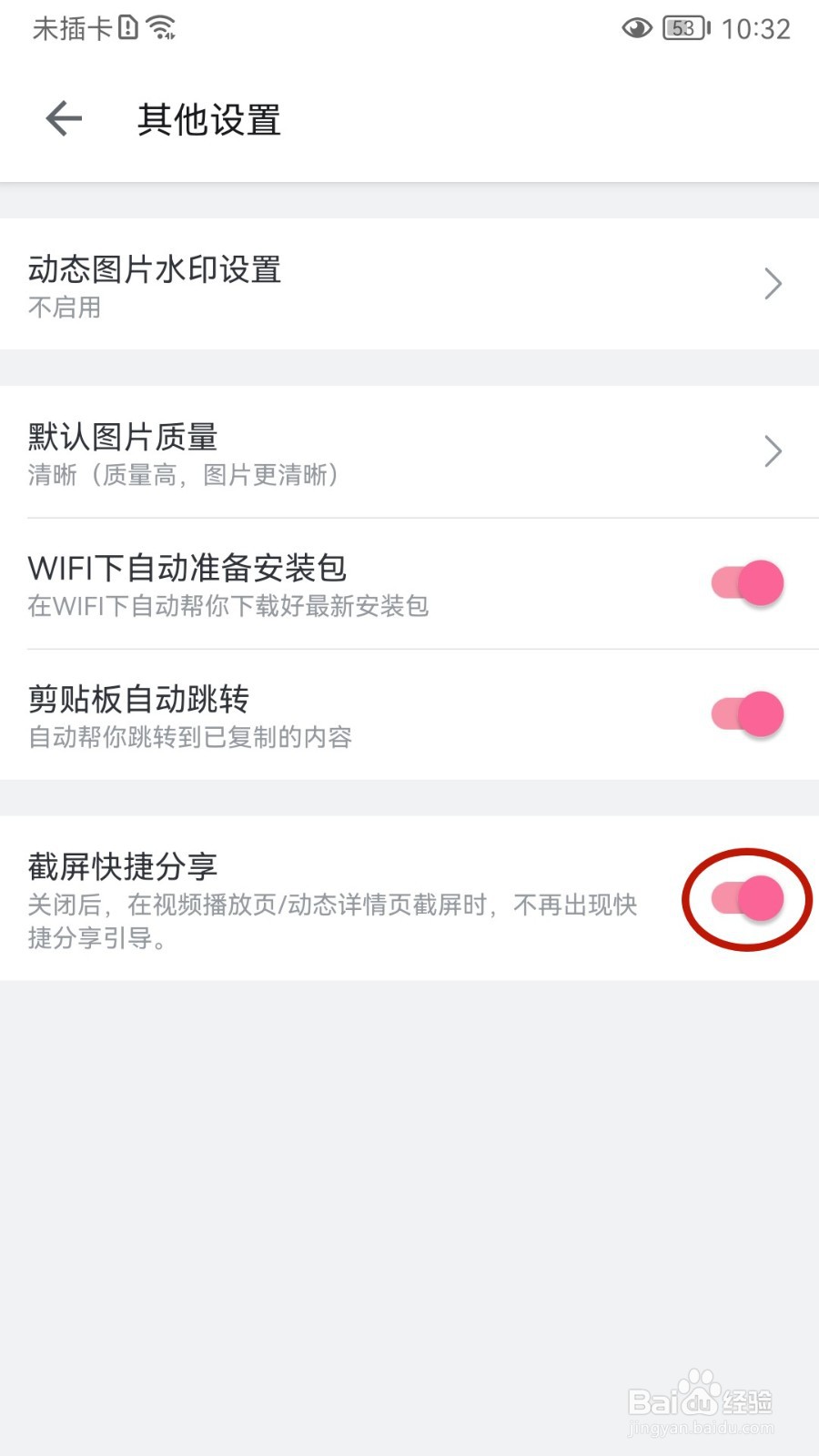Viewport: 819px width, 1456px height.
Task: Turn off 剪贴板自动跳转
Action: pyautogui.click(x=746, y=715)
